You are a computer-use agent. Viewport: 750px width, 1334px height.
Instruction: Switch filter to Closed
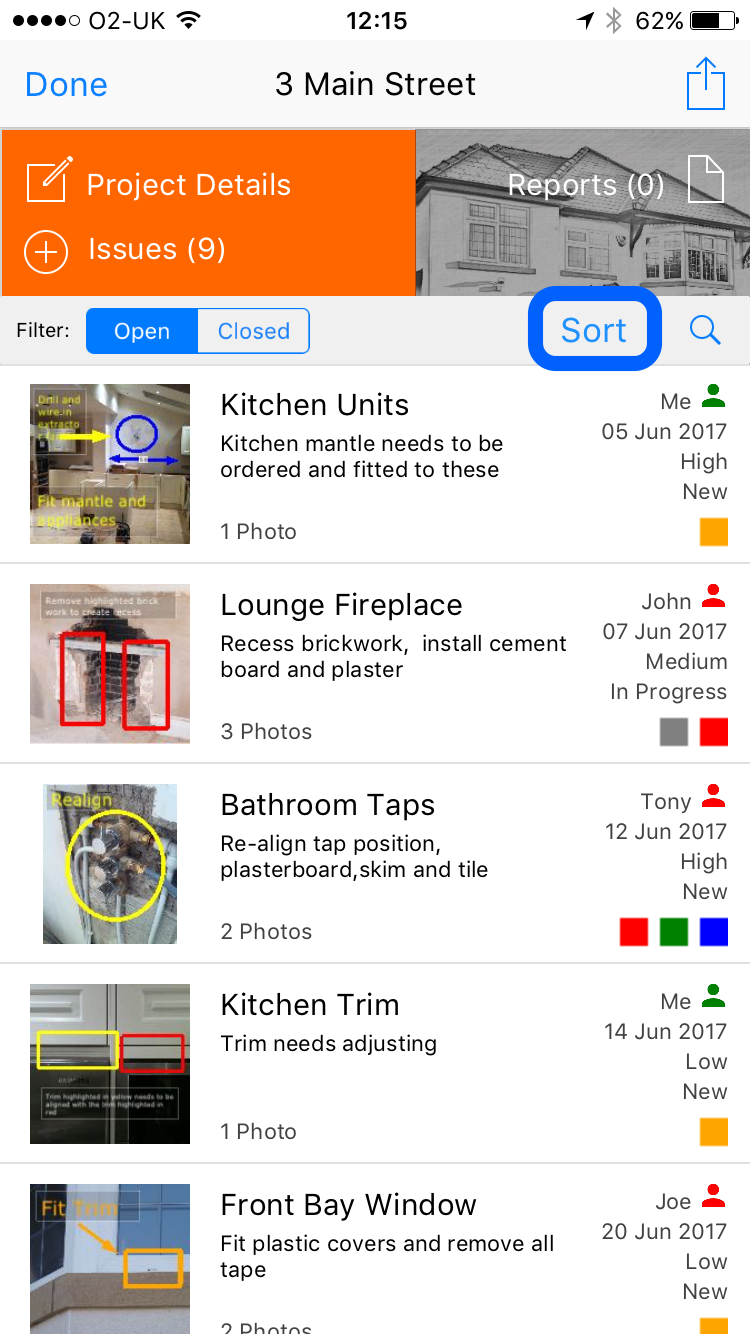click(x=254, y=331)
